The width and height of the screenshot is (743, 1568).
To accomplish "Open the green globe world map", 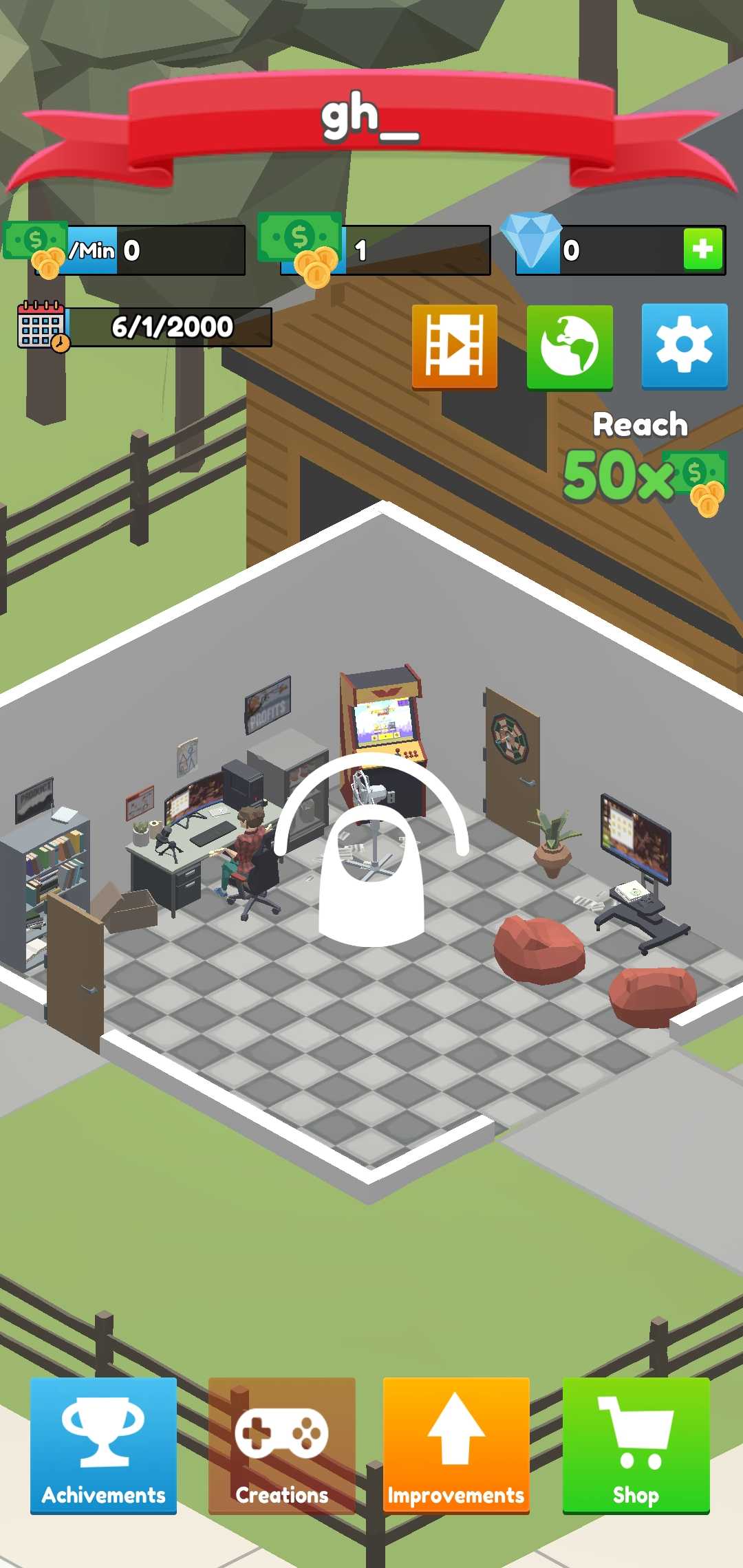I will point(569,347).
